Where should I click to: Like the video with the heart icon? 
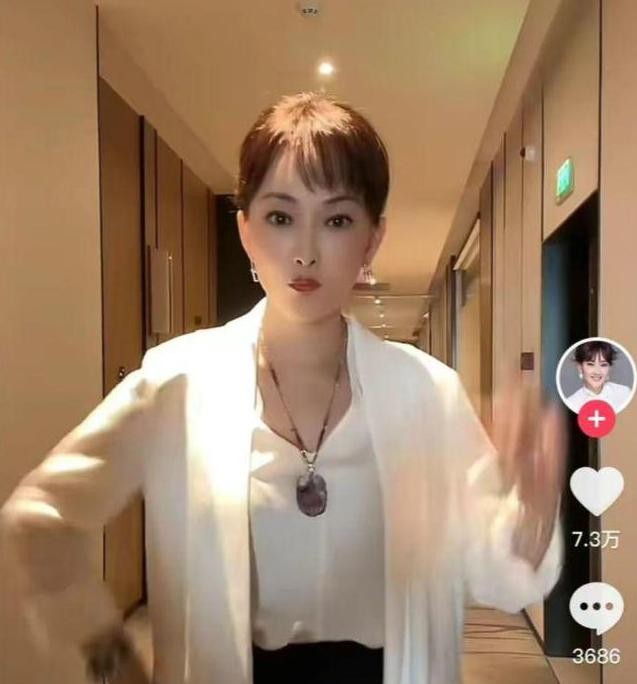coord(596,491)
